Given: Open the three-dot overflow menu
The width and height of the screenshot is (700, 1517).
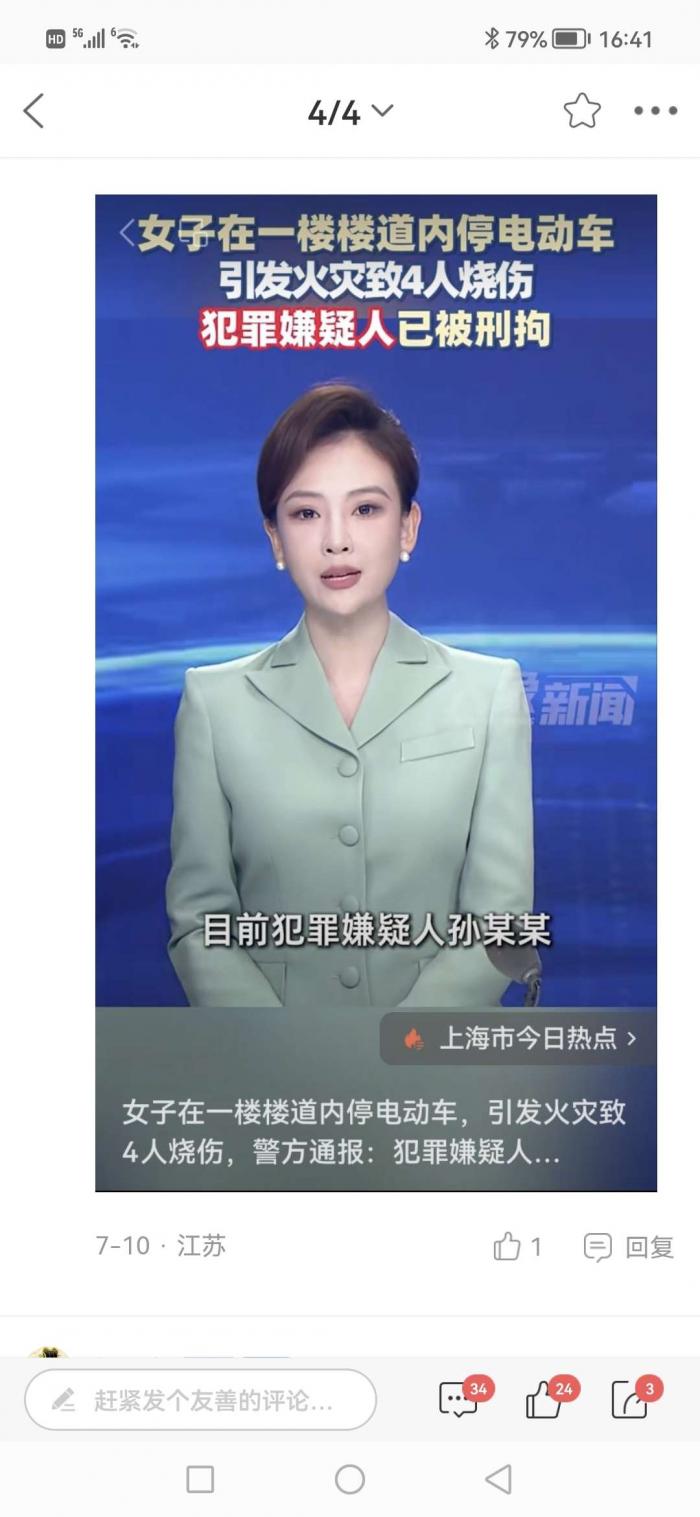Looking at the screenshot, I should point(656,111).
